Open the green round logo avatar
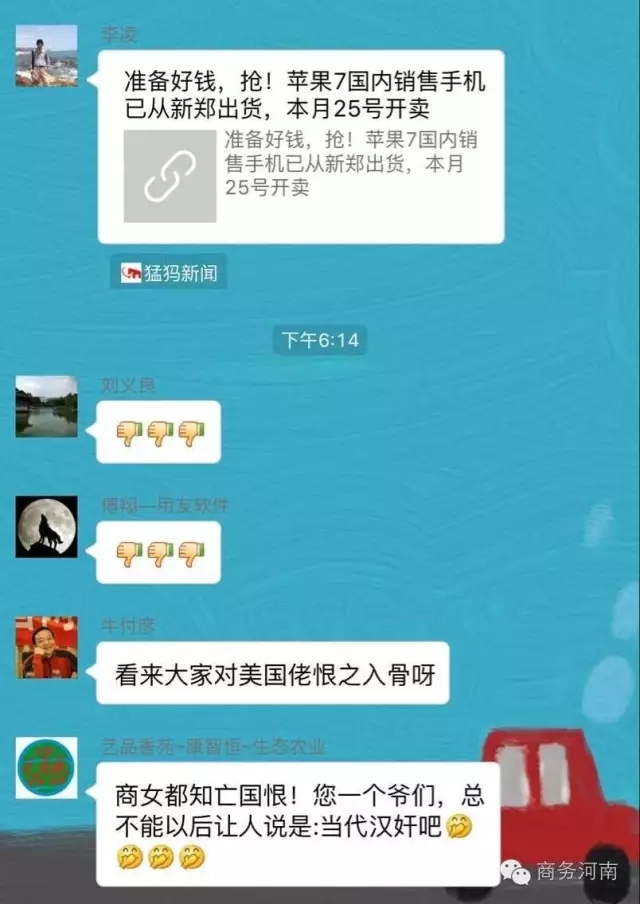The width and height of the screenshot is (640, 904). [46, 767]
